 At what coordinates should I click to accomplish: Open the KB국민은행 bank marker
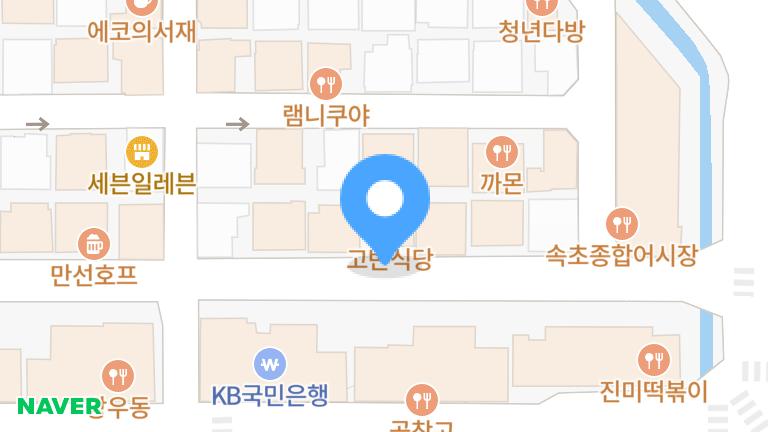[x=269, y=364]
